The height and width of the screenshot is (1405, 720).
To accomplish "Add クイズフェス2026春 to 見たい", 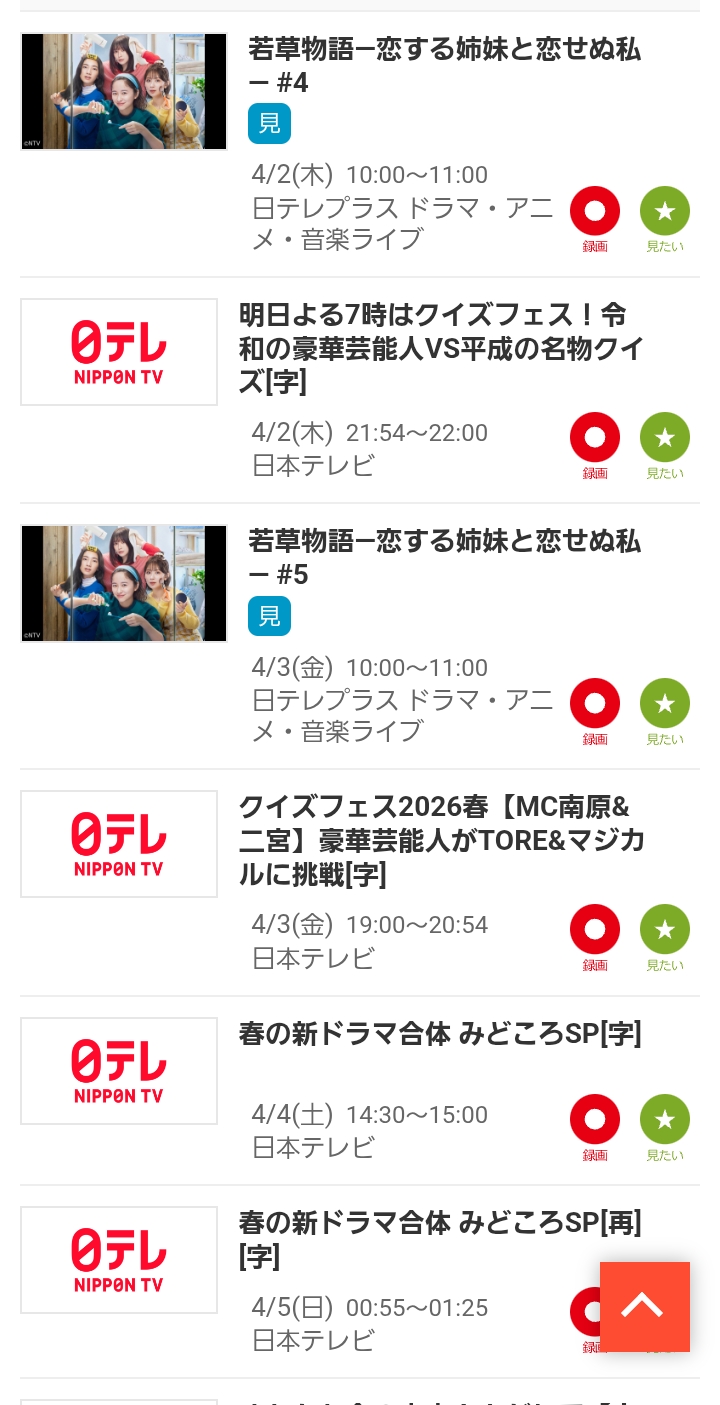I will tap(665, 930).
